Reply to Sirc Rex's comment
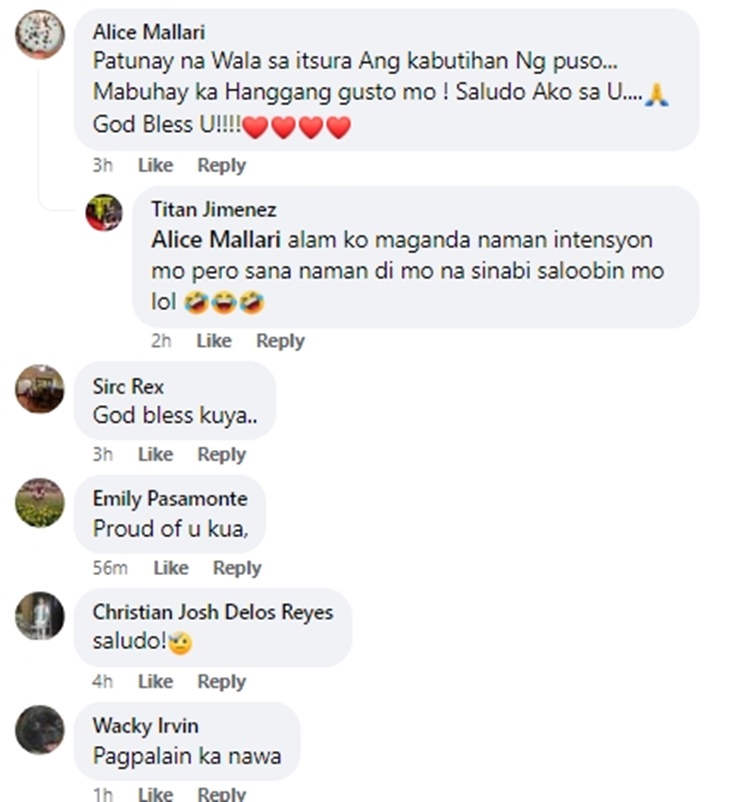This screenshot has height=802, width=750. click(x=221, y=454)
